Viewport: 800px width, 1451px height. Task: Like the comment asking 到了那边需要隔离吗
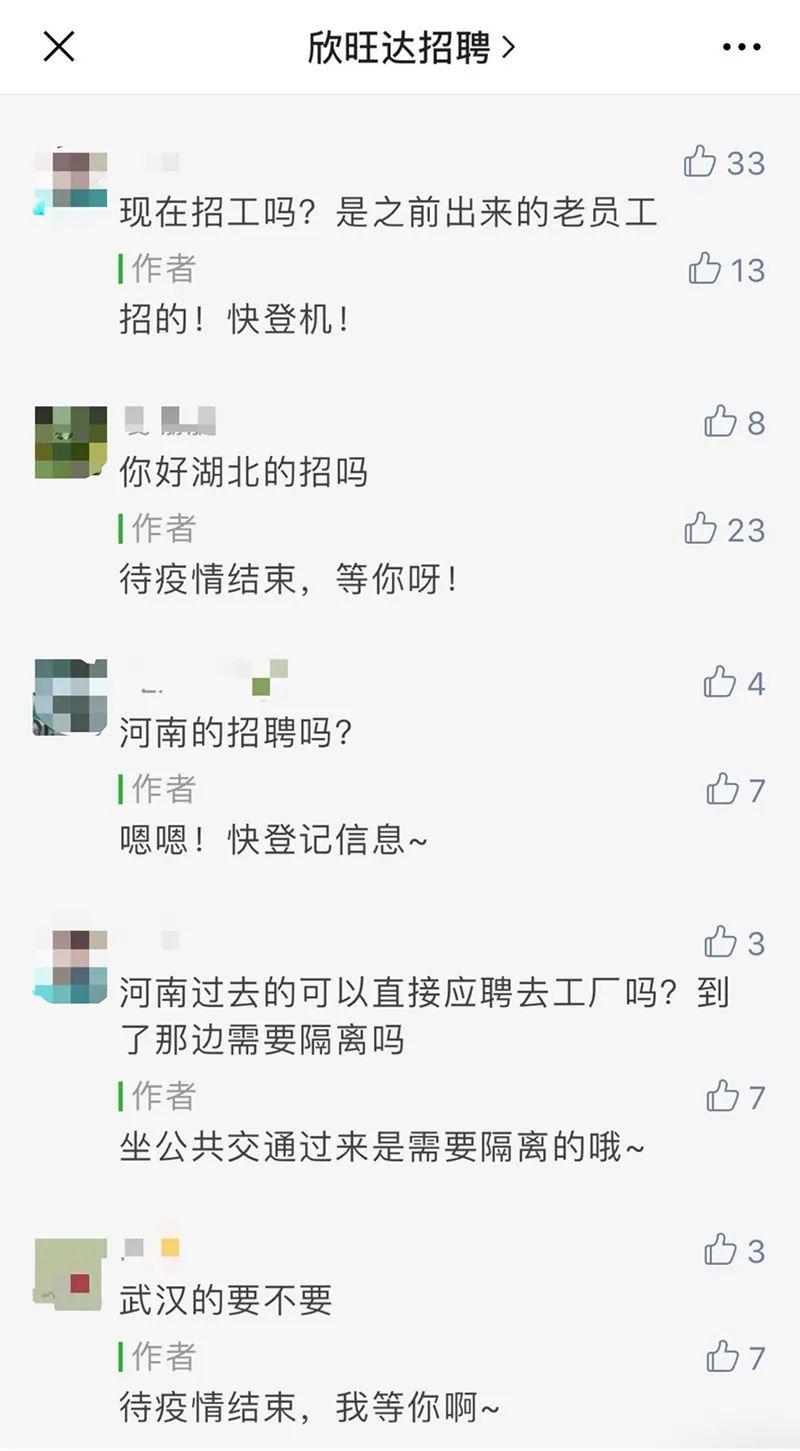click(x=720, y=941)
